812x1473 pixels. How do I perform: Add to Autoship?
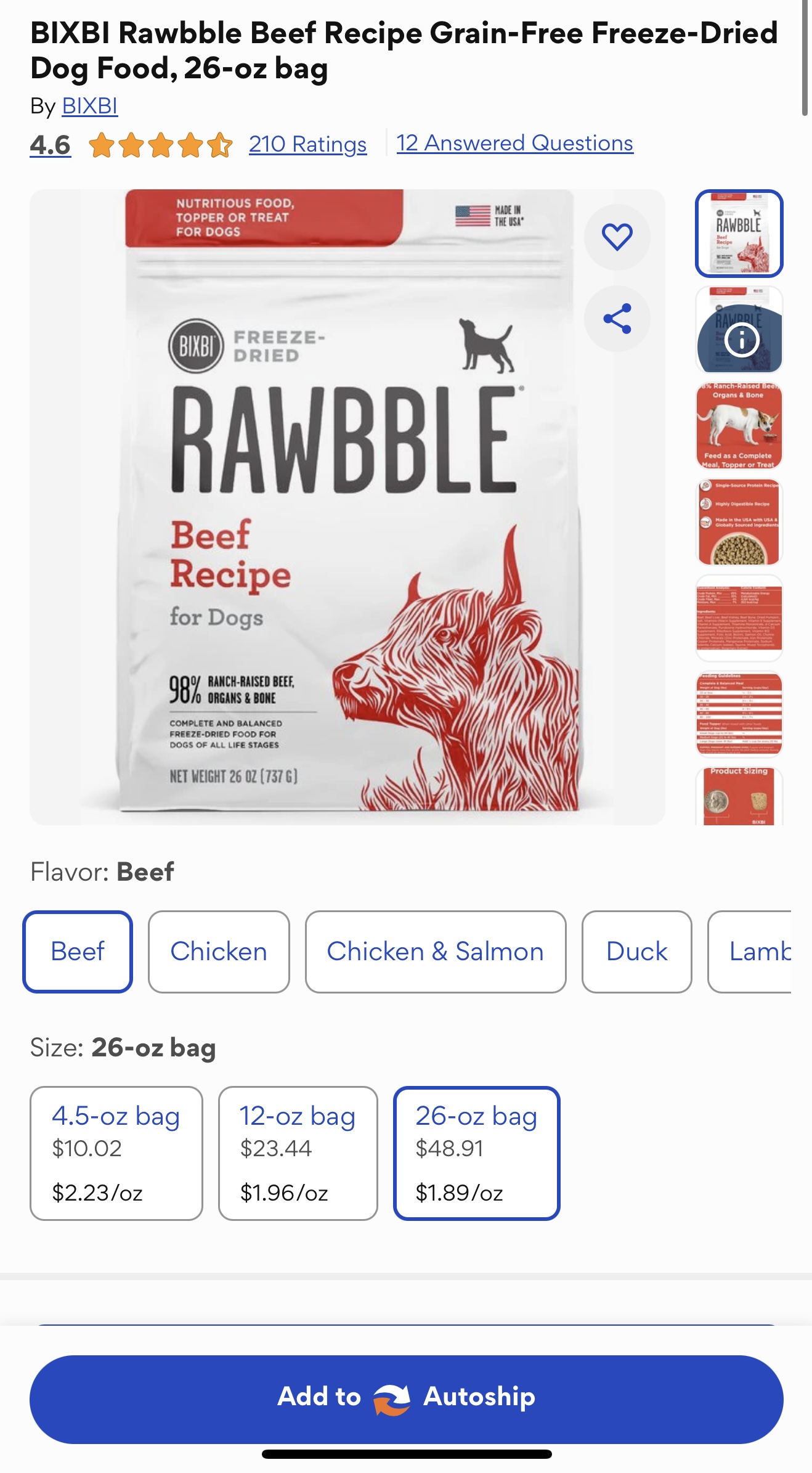(x=406, y=1399)
